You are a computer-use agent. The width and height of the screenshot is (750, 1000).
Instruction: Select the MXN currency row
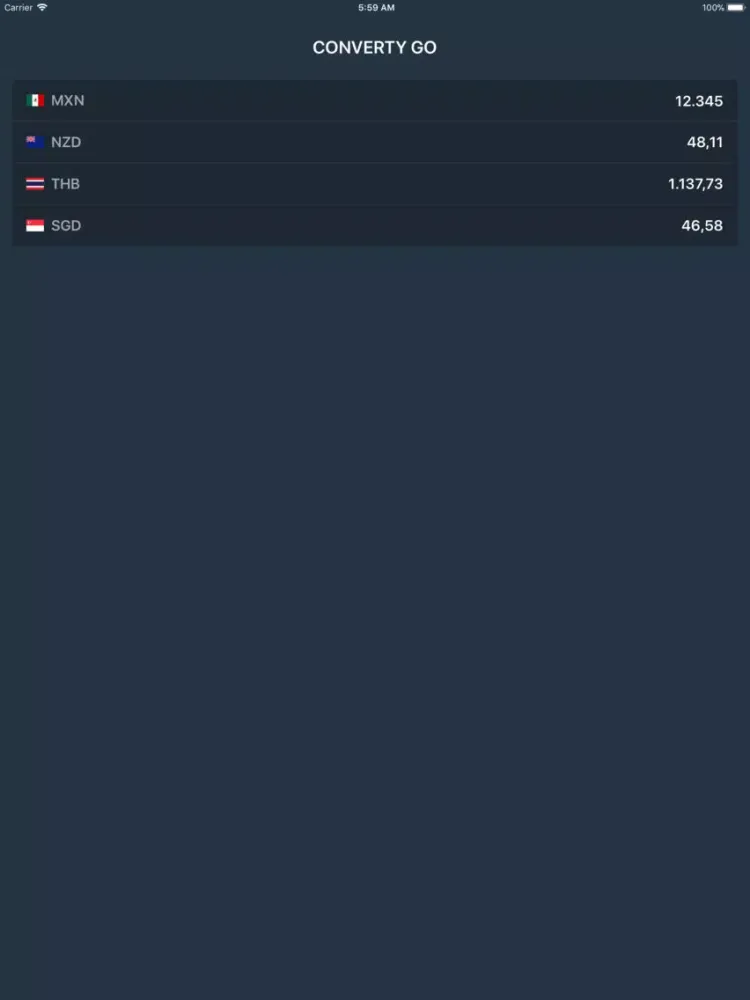coord(375,101)
